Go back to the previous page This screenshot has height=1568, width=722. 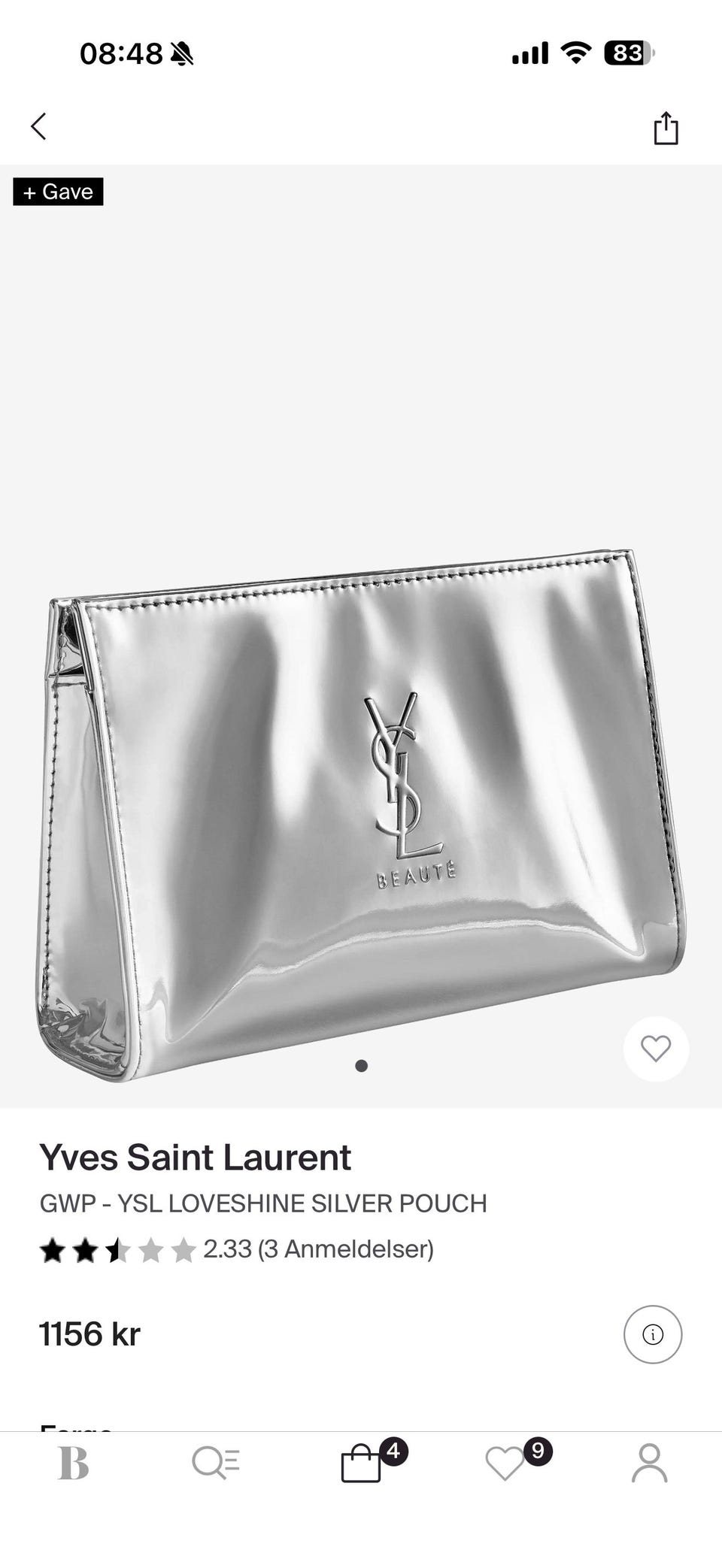pos(39,126)
